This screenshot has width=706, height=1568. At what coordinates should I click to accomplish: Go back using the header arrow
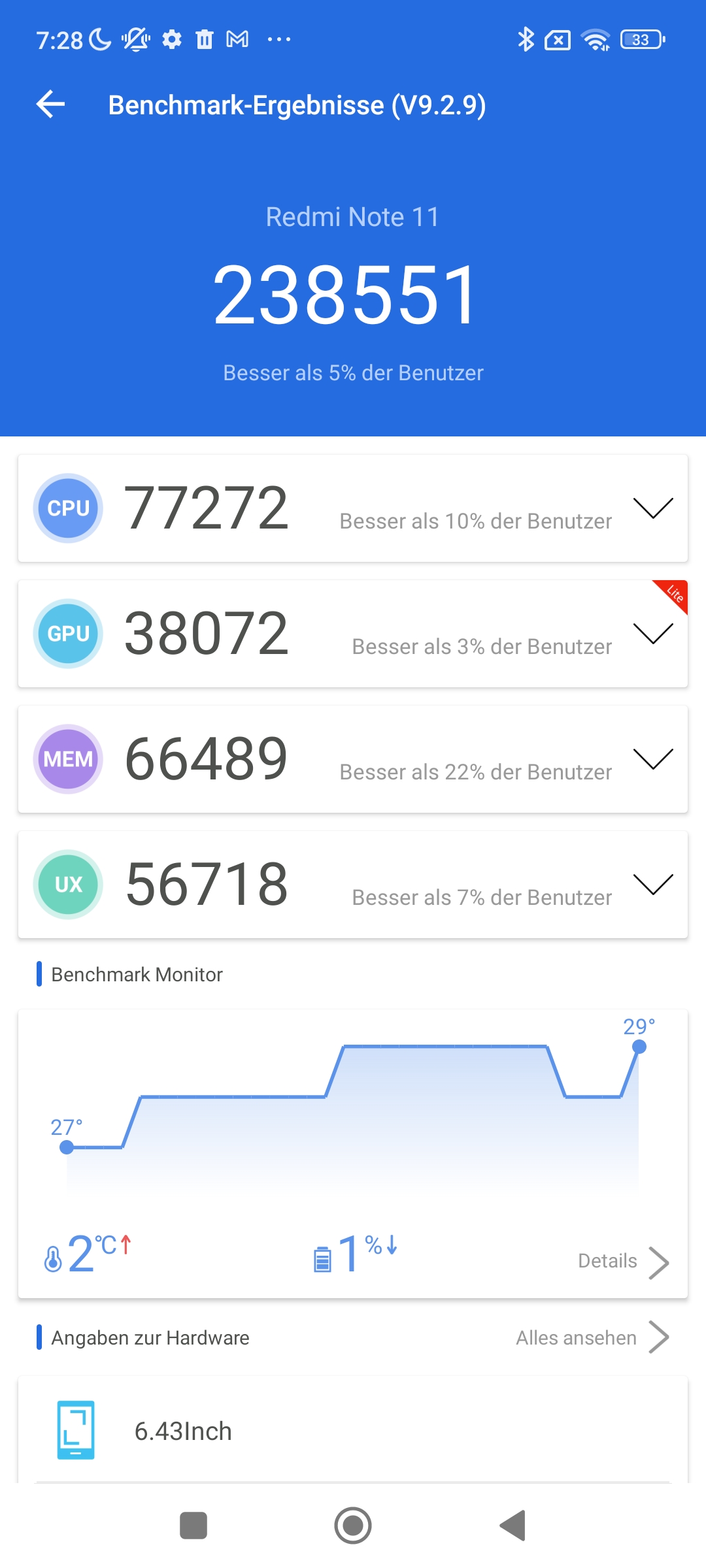click(x=50, y=105)
